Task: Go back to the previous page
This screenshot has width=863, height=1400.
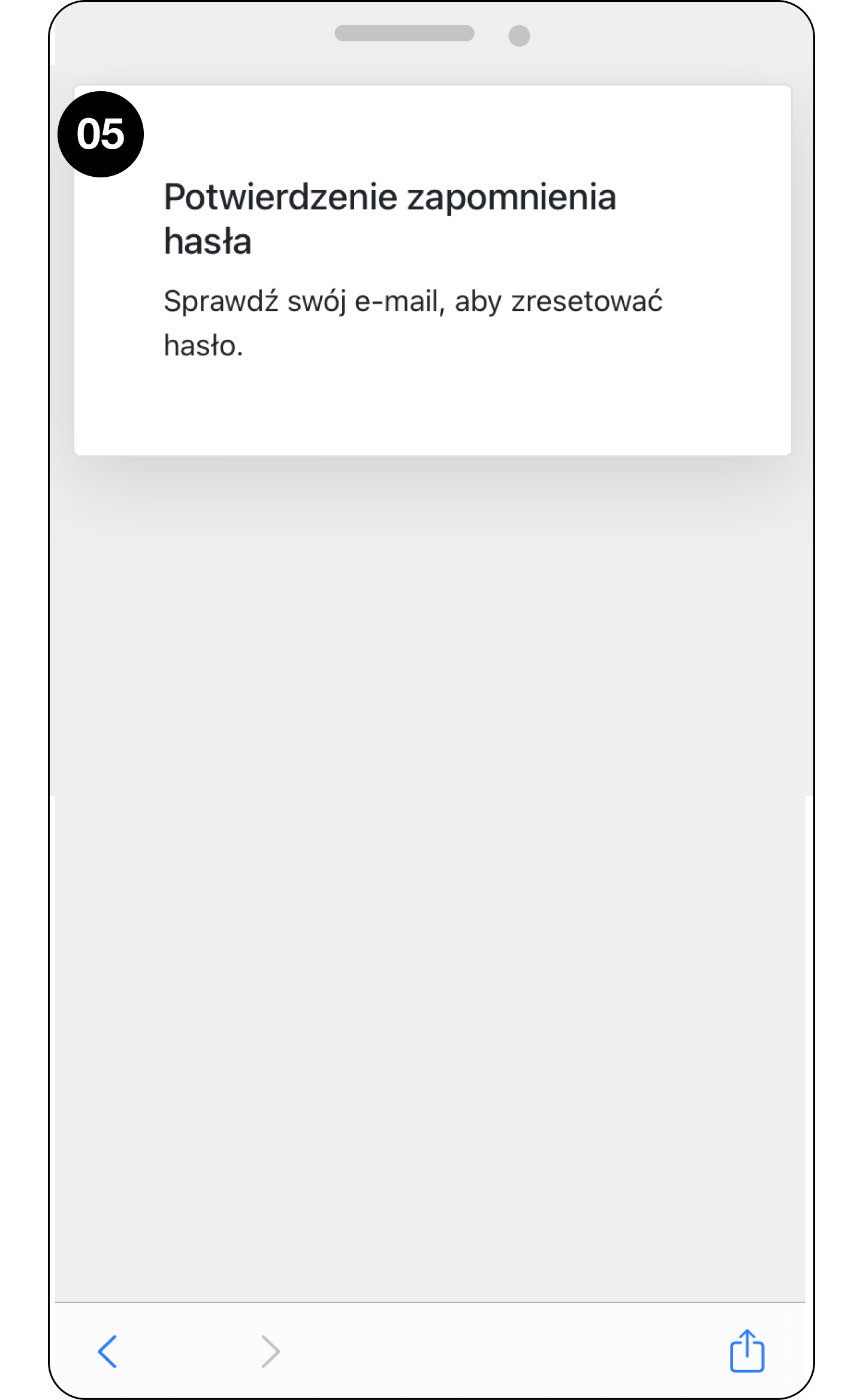Action: point(107,1351)
